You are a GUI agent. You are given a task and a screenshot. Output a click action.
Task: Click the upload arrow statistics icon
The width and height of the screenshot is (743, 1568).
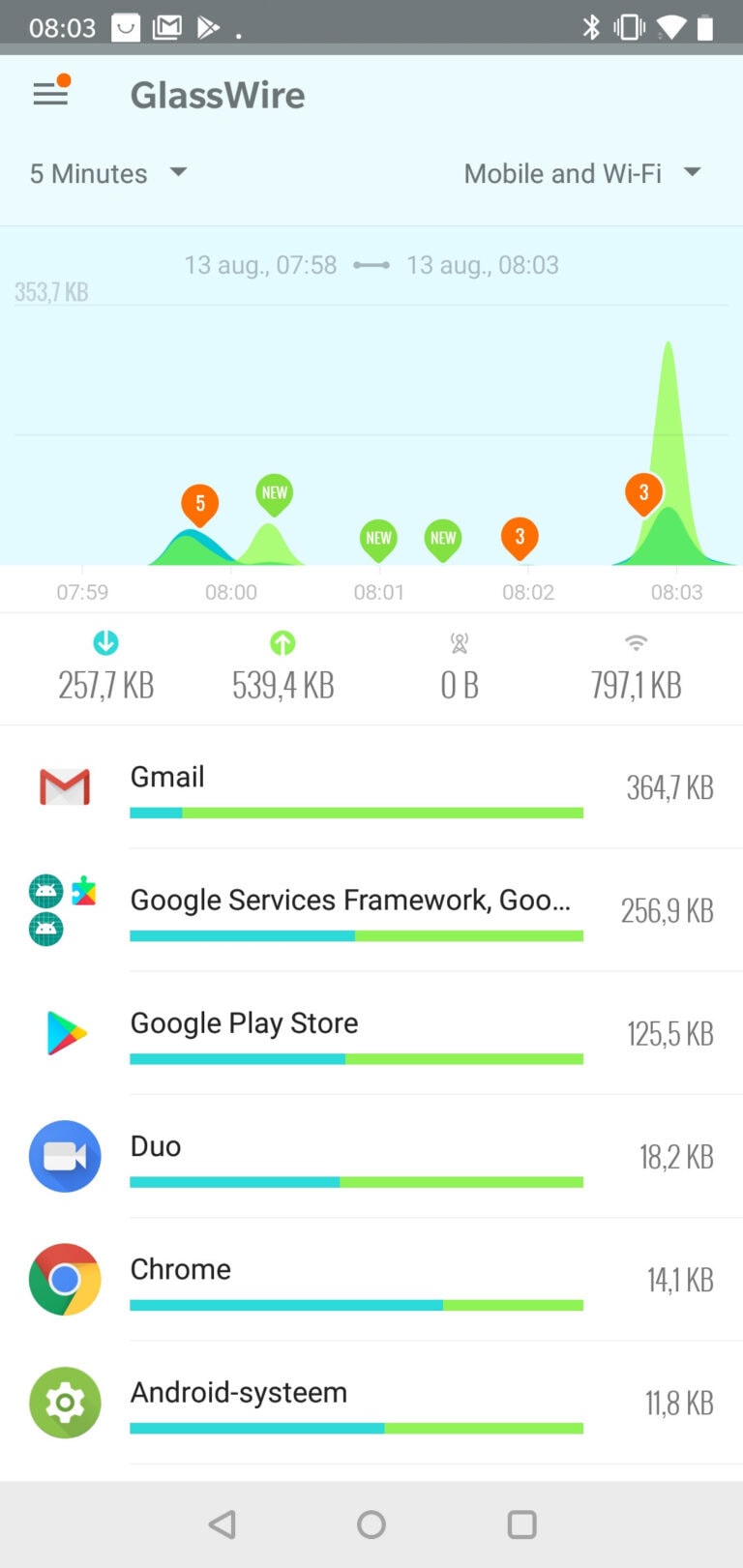coord(282,642)
